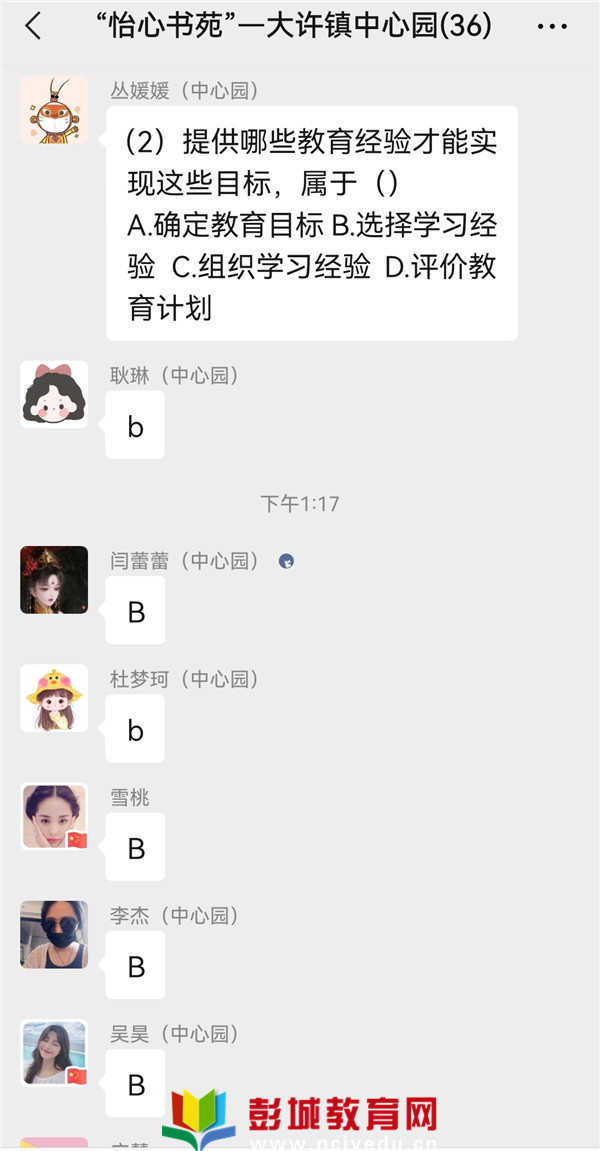Open 李杰's avatar
Viewport: 600px width, 1151px height.
pyautogui.click(x=54, y=934)
